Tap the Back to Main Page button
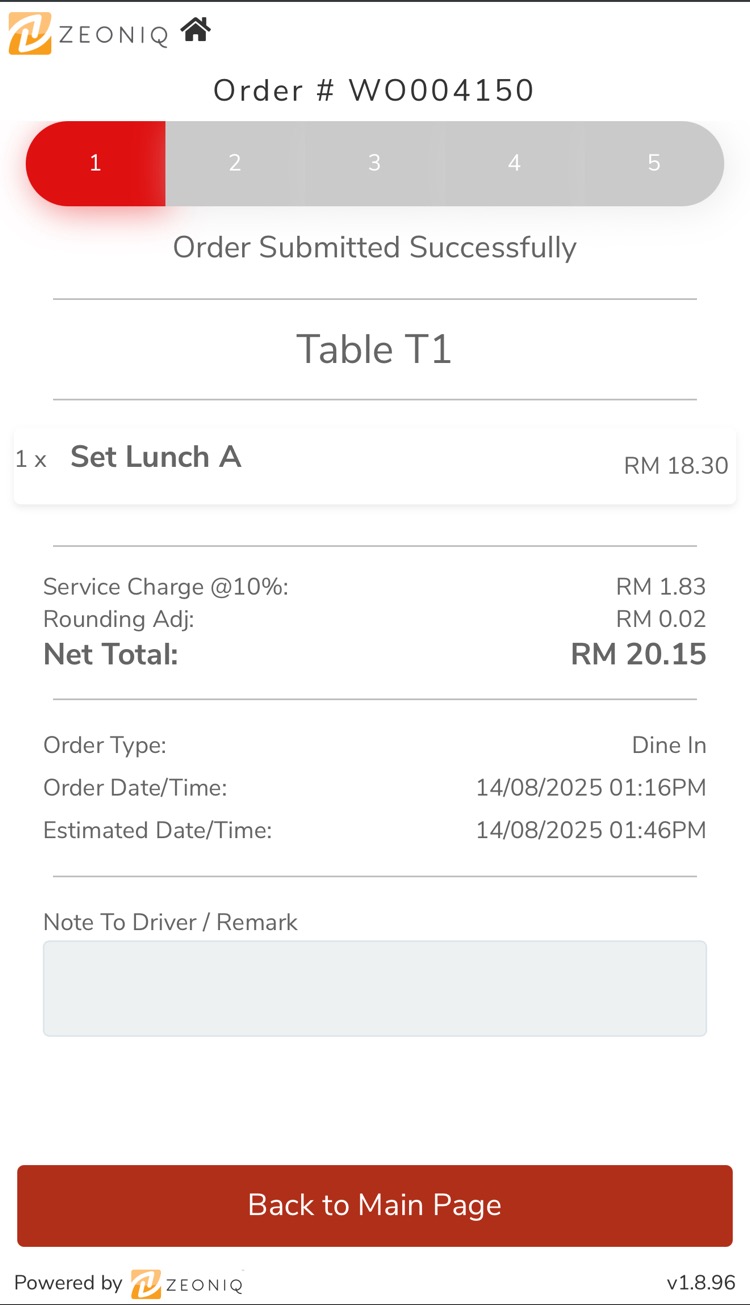Image resolution: width=750 pixels, height=1305 pixels. 375,1205
